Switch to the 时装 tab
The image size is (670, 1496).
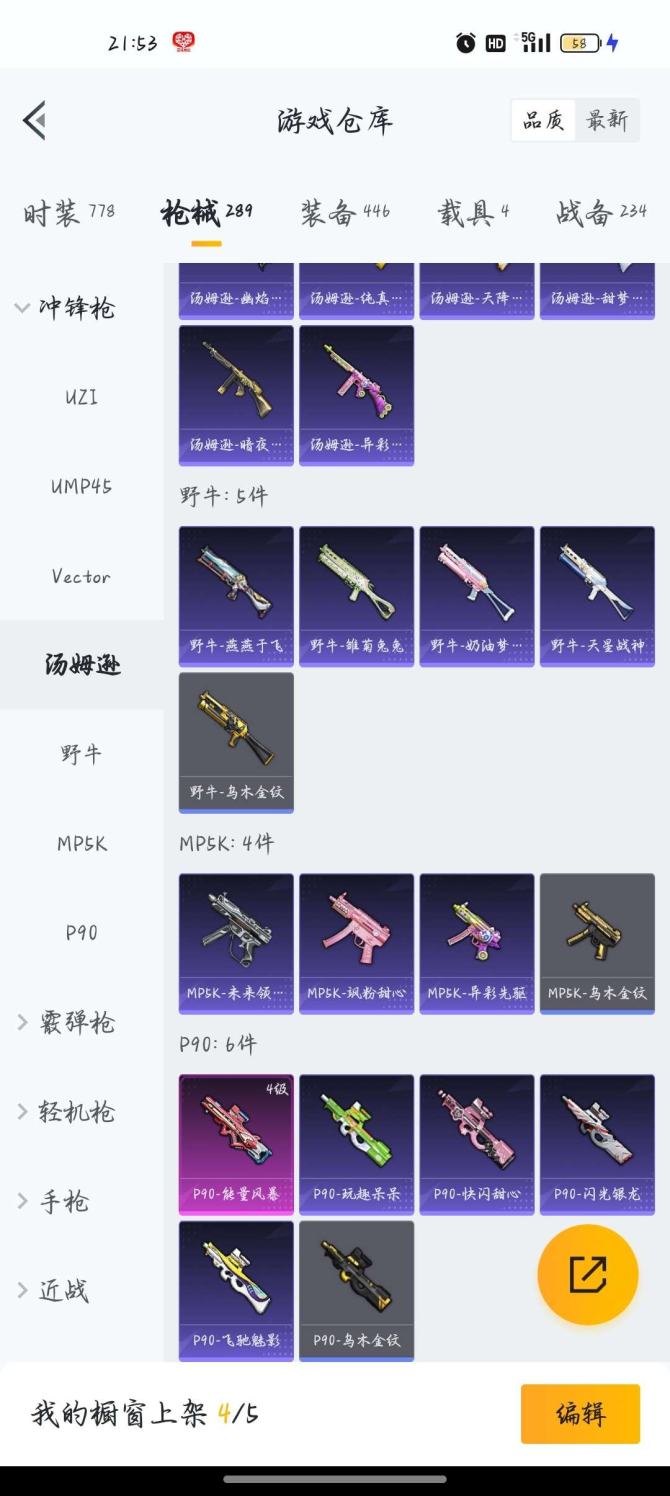[x=68, y=212]
